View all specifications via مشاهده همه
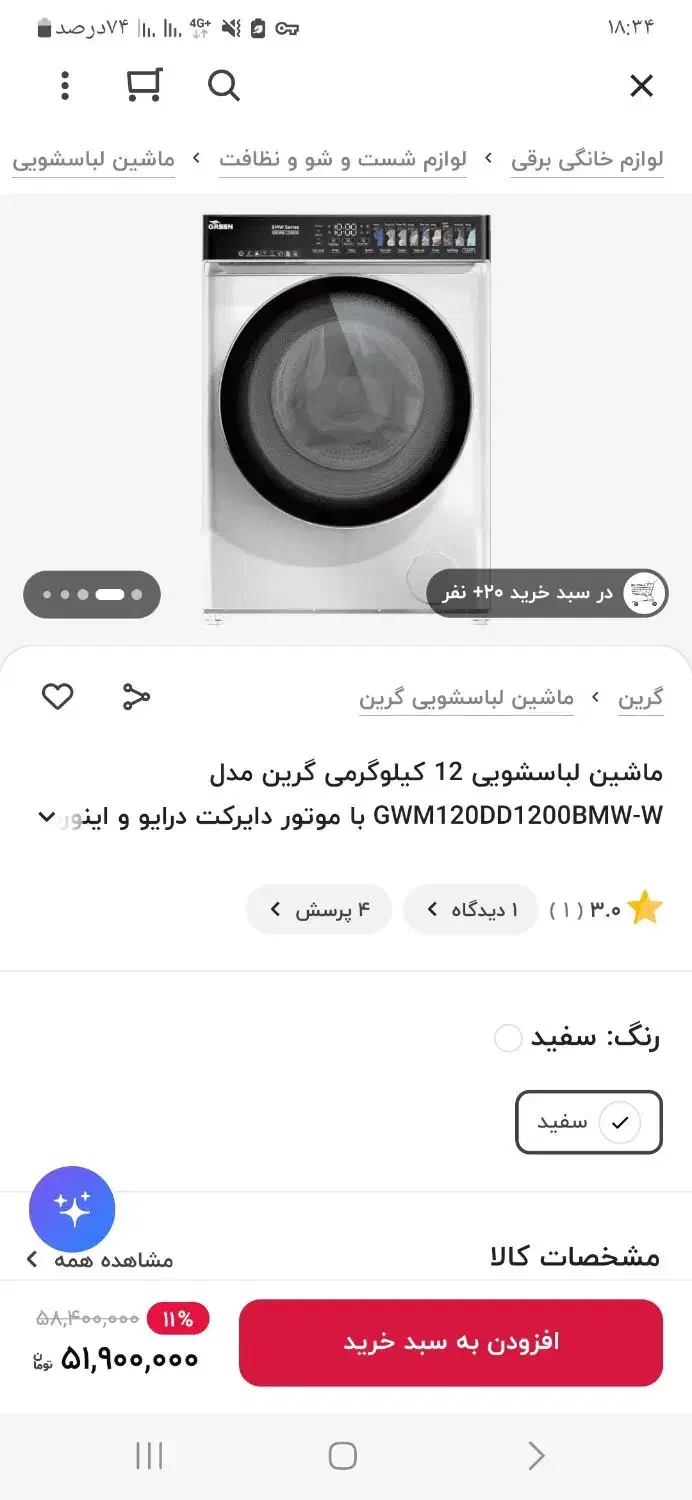692x1500 pixels. (100, 1260)
